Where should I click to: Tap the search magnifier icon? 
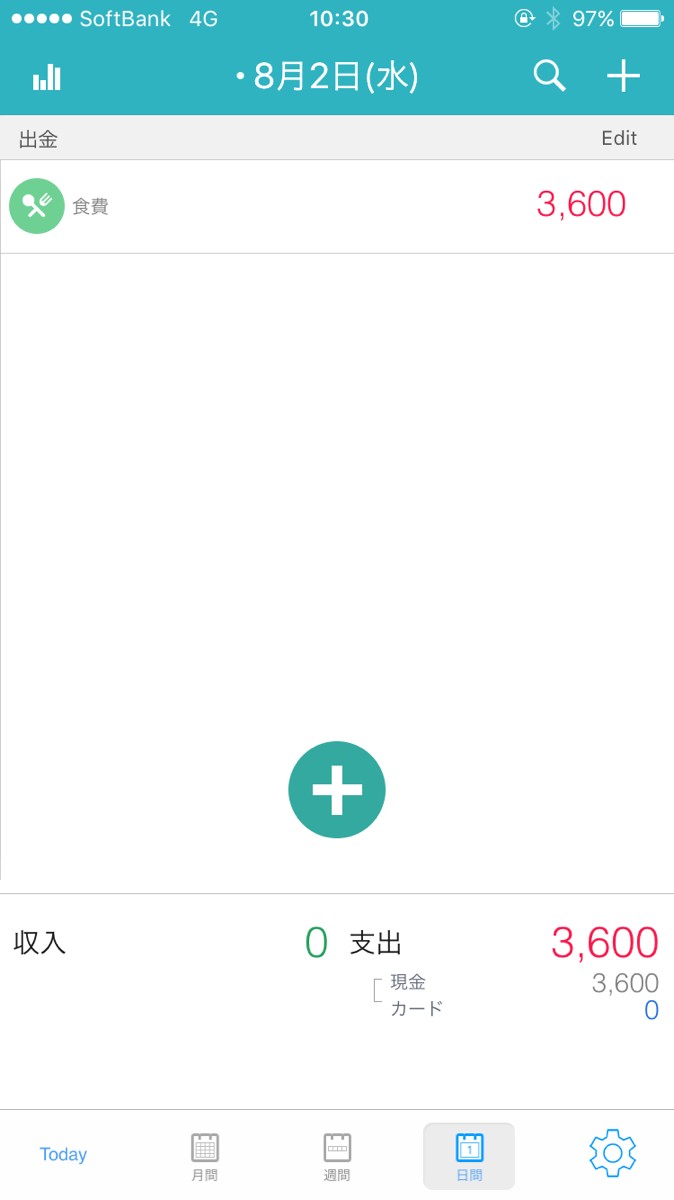550,76
